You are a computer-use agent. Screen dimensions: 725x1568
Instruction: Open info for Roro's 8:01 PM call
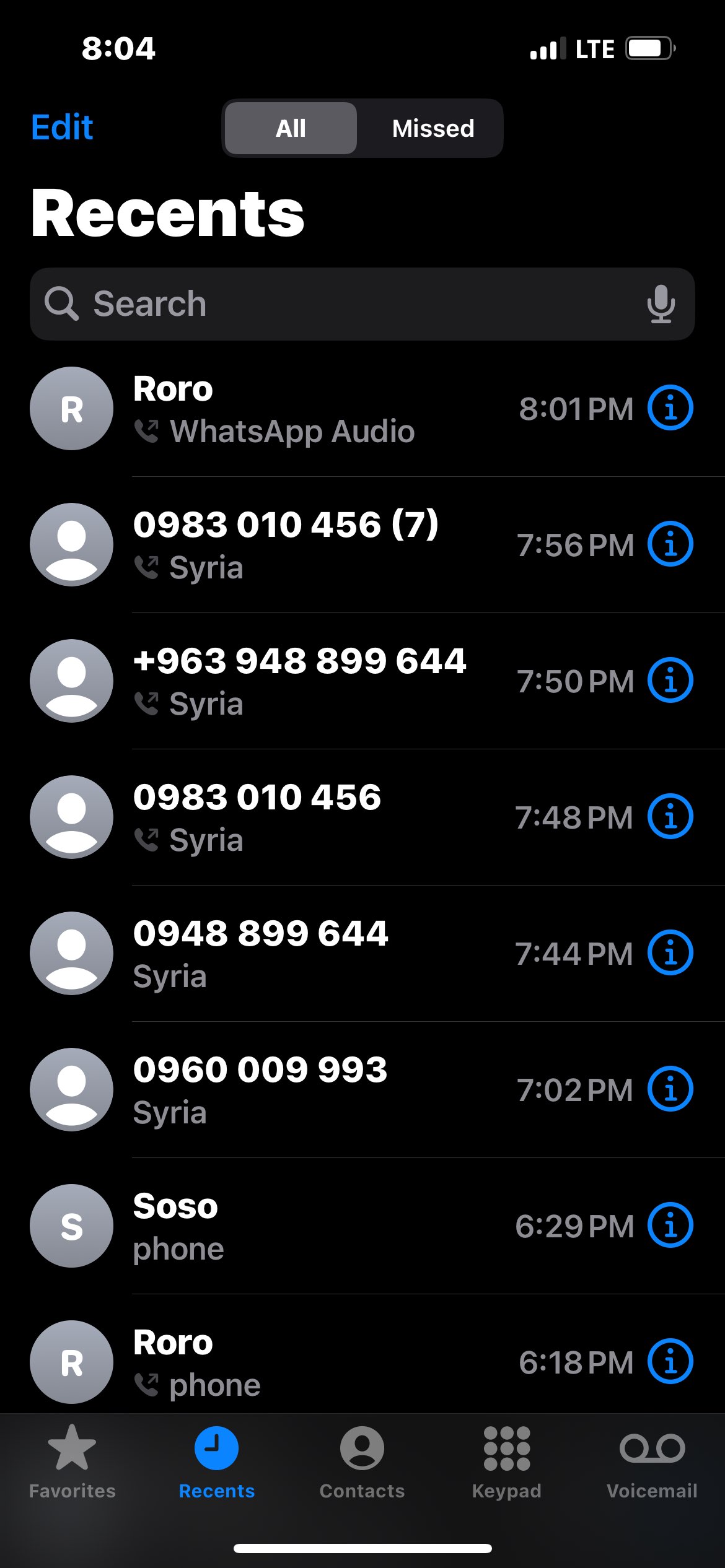point(670,408)
